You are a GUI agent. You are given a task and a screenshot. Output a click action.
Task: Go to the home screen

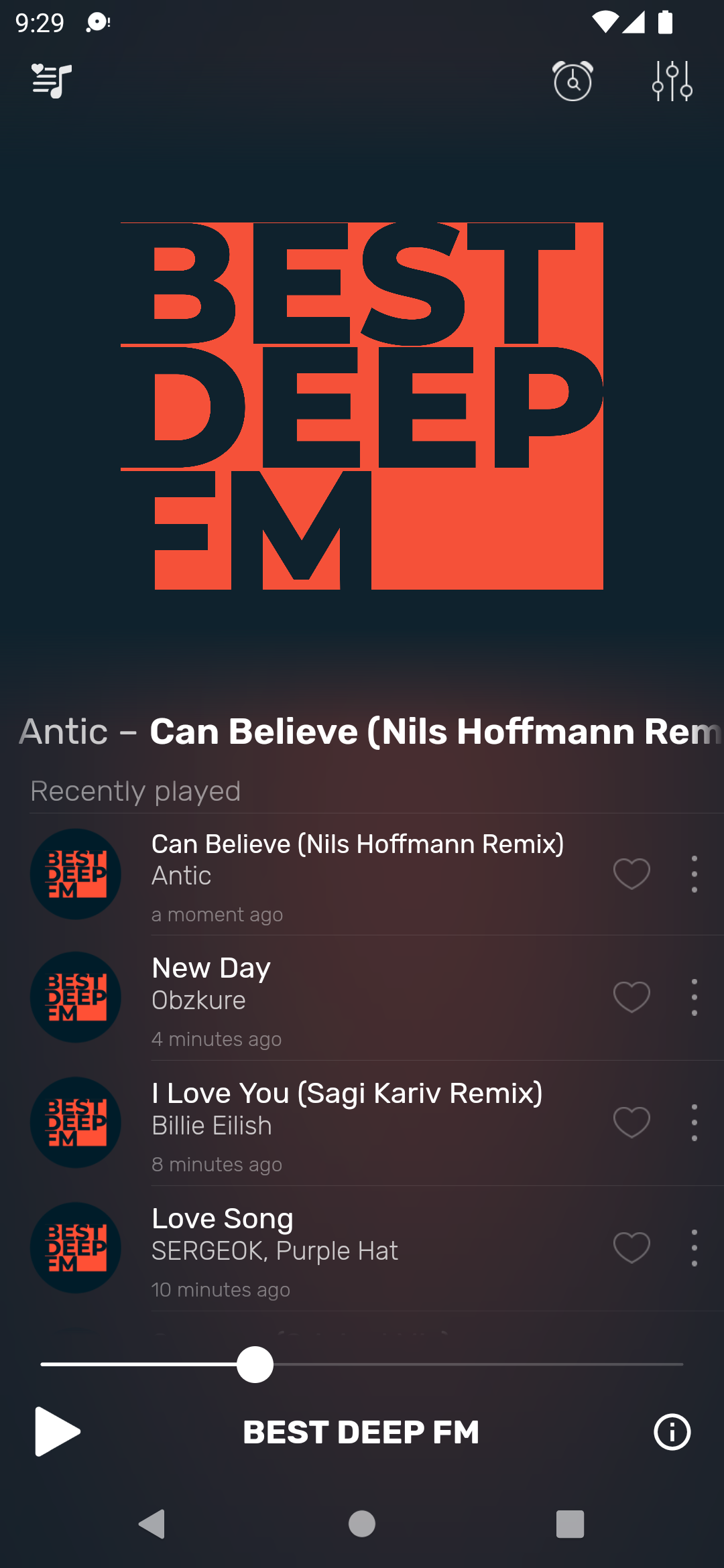coord(362,1524)
